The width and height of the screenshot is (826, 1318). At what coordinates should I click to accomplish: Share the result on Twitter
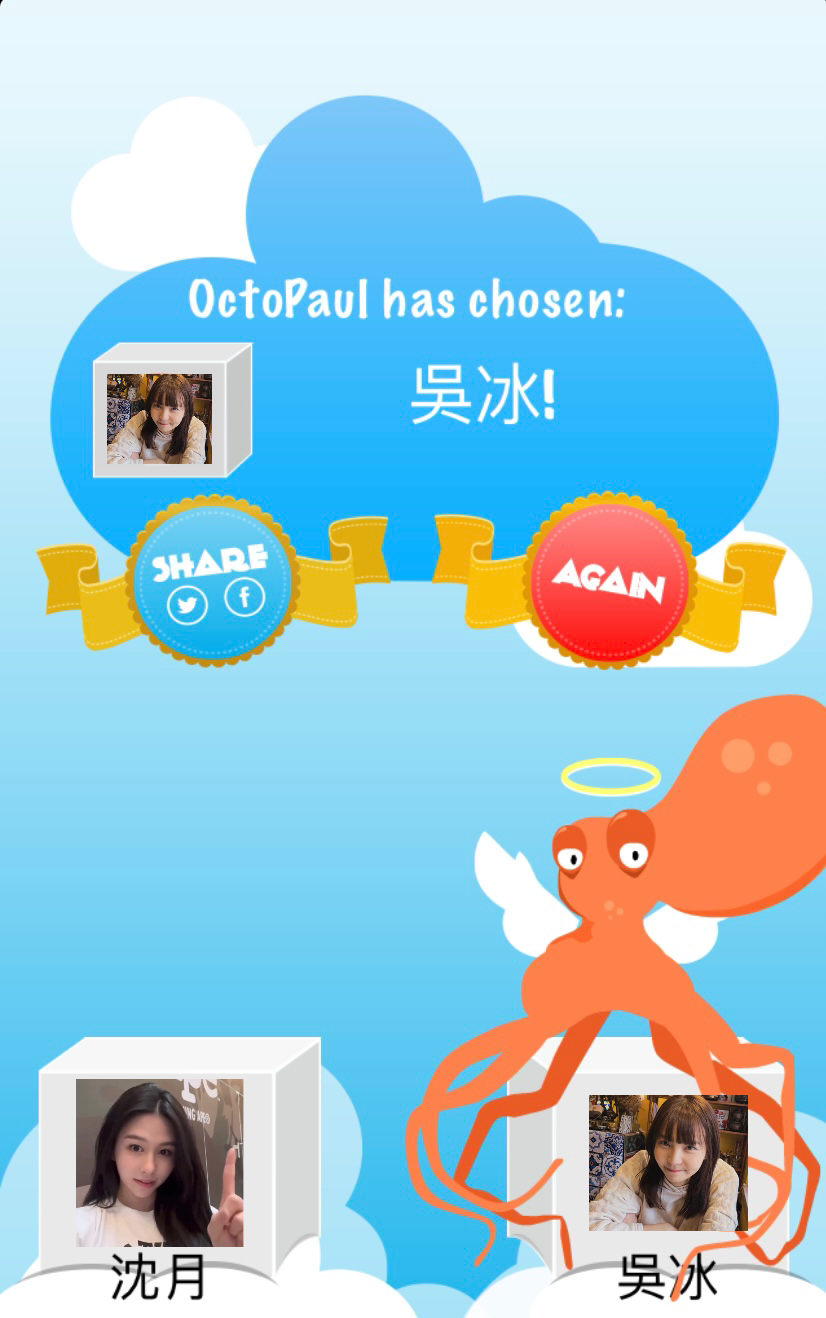point(187,604)
